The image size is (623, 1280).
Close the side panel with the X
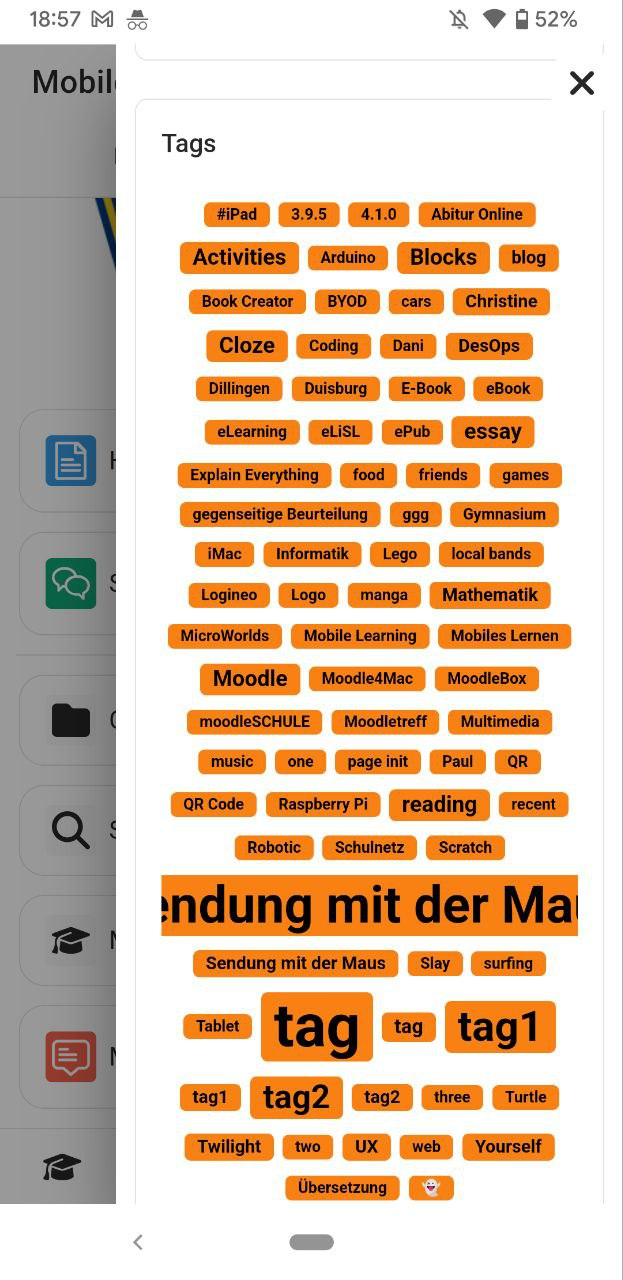581,83
